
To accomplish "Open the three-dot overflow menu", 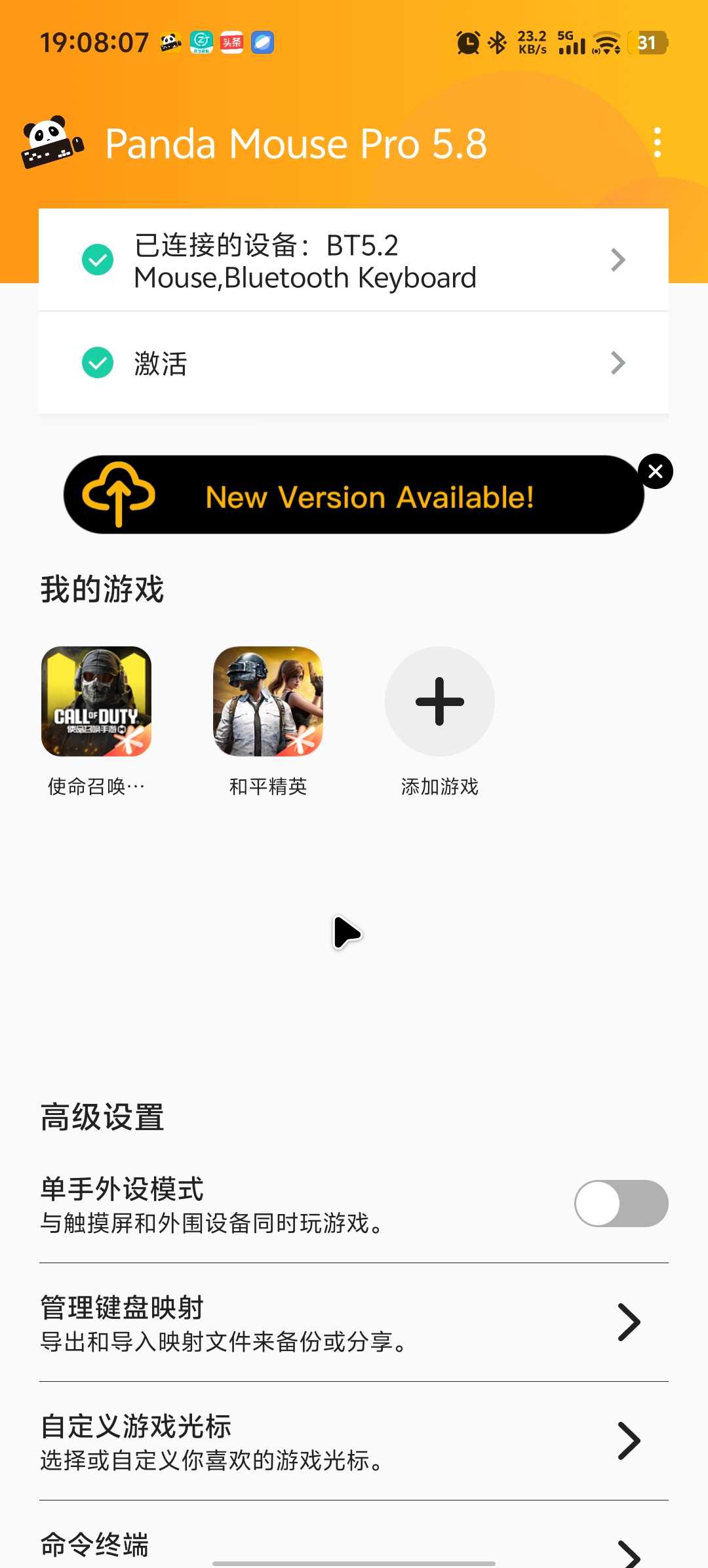I will 657,143.
